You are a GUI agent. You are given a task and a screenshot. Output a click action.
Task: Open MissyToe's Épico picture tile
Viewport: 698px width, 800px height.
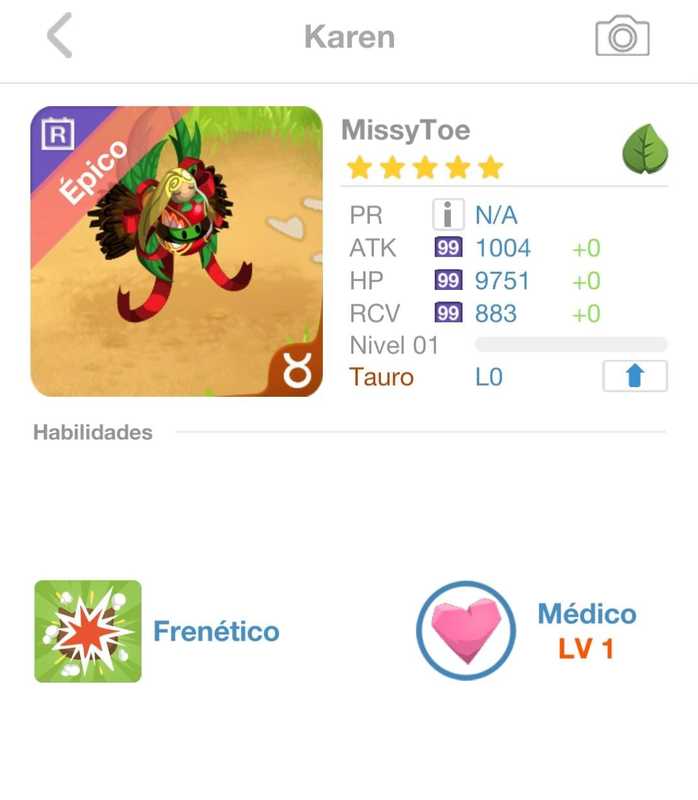tap(176, 251)
